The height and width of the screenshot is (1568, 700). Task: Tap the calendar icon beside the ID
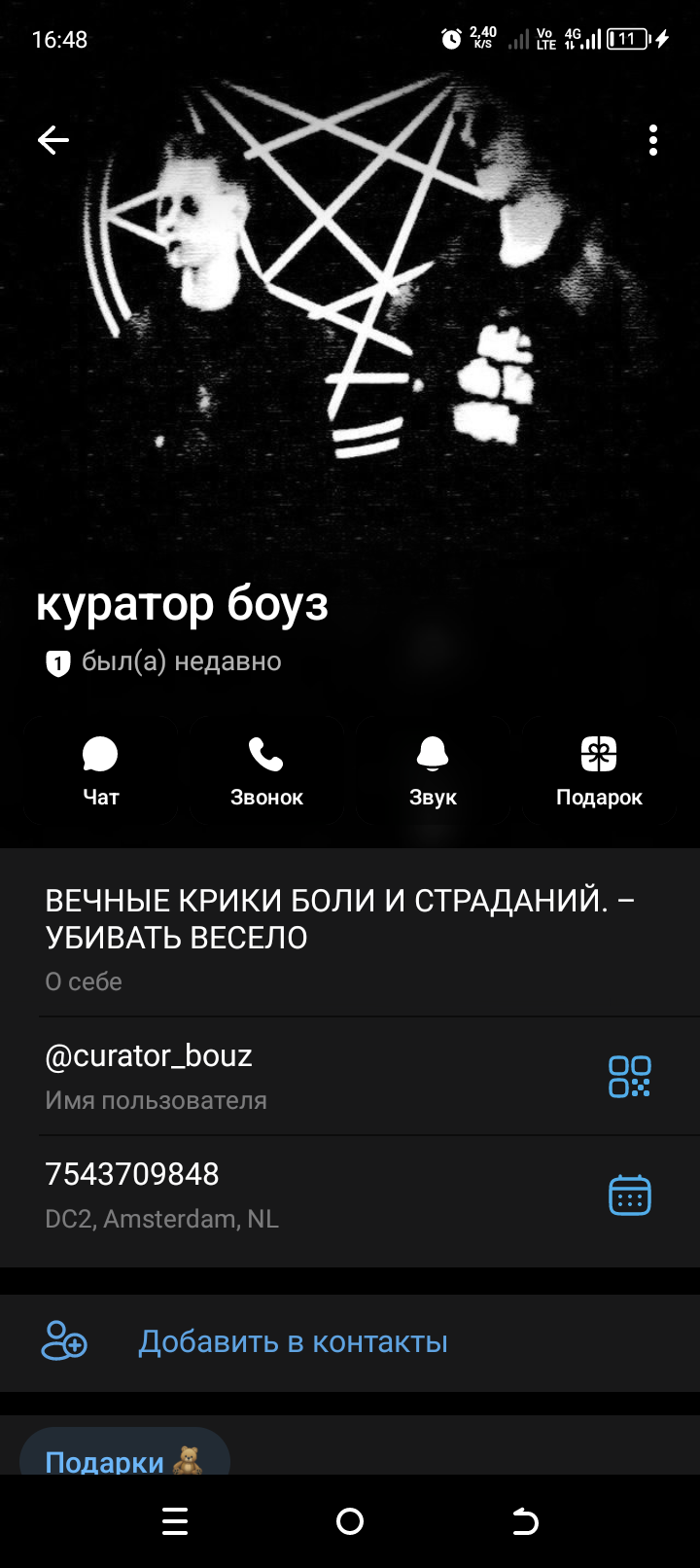coord(629,1195)
